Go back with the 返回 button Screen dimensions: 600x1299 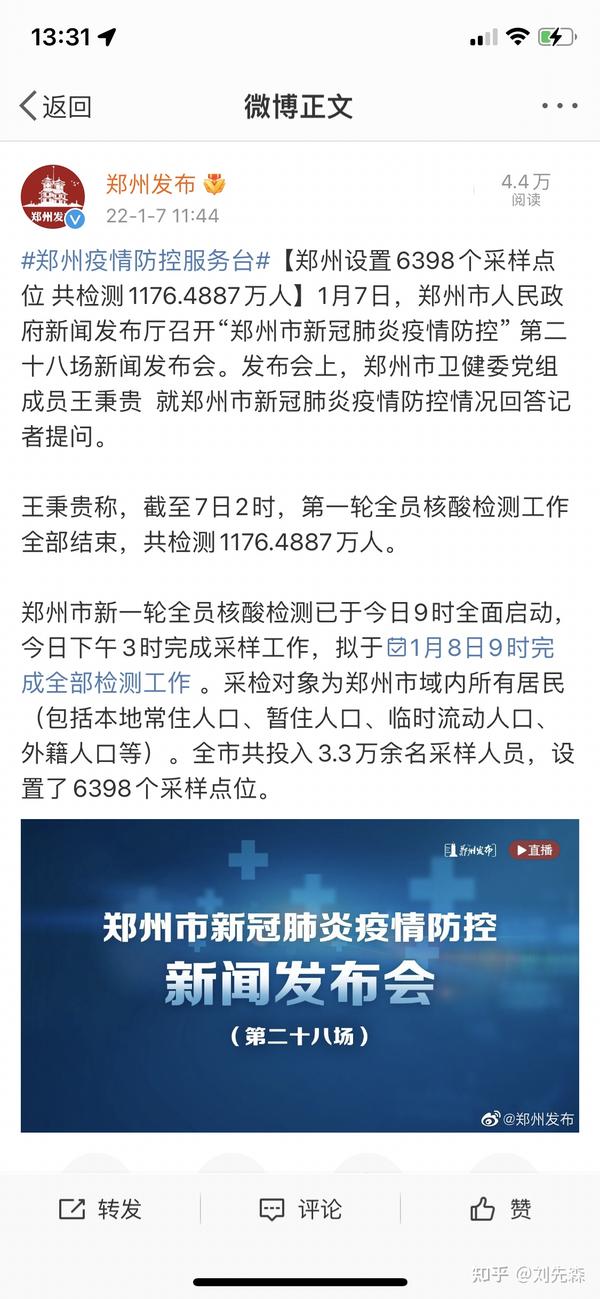click(x=56, y=106)
